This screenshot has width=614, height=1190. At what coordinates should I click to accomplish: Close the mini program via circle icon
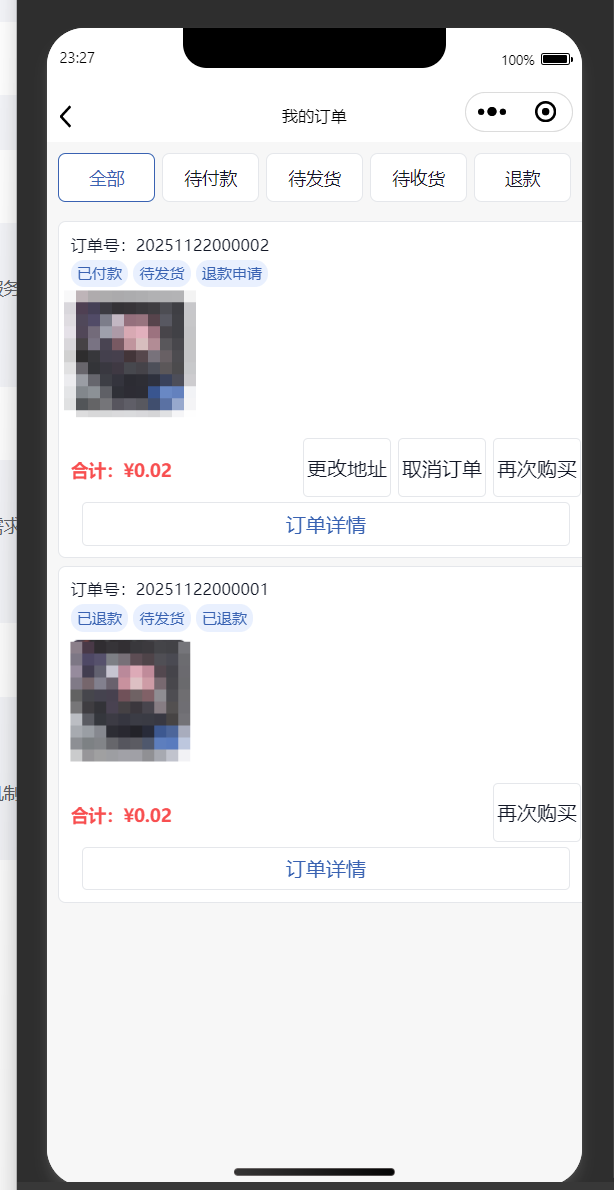546,112
